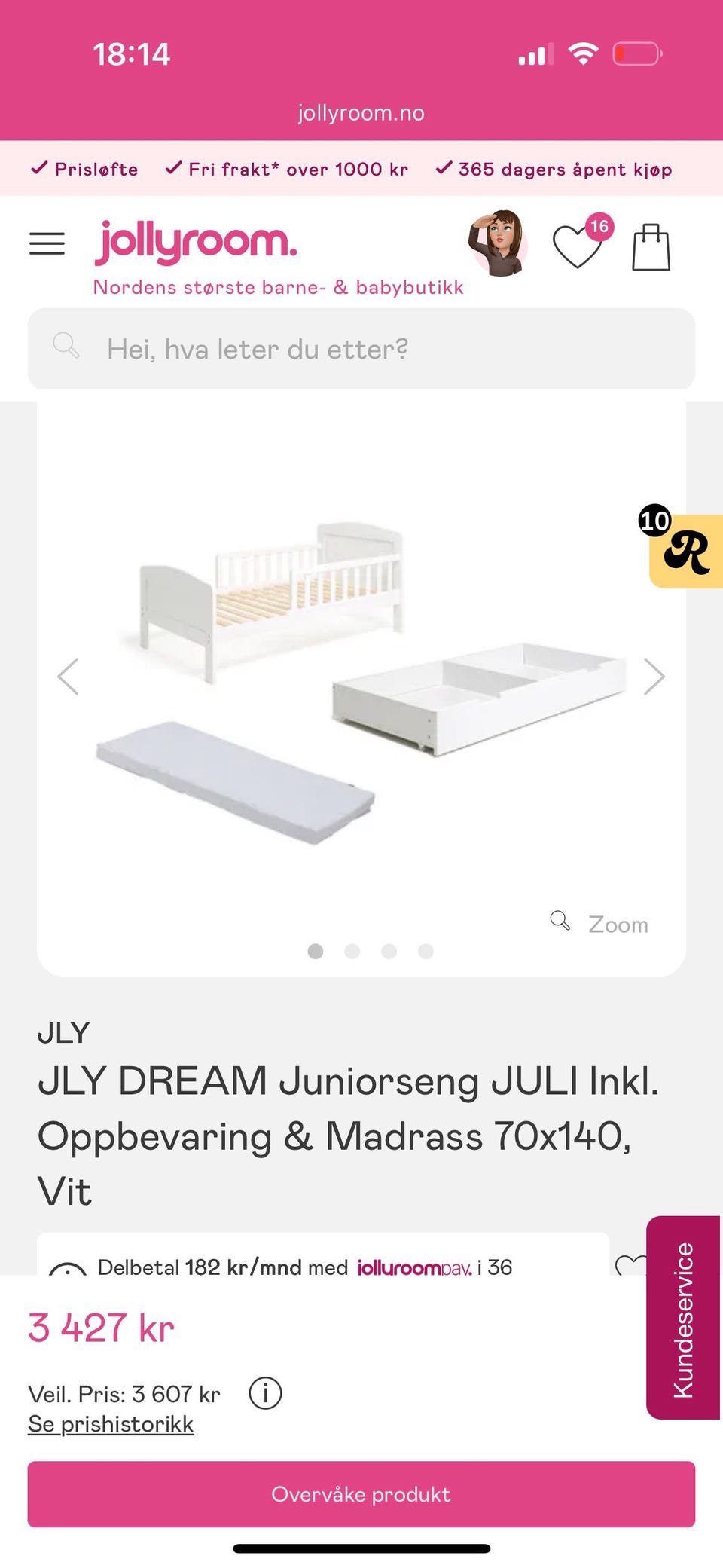Open the hamburger menu
The width and height of the screenshot is (723, 1568).
click(47, 243)
